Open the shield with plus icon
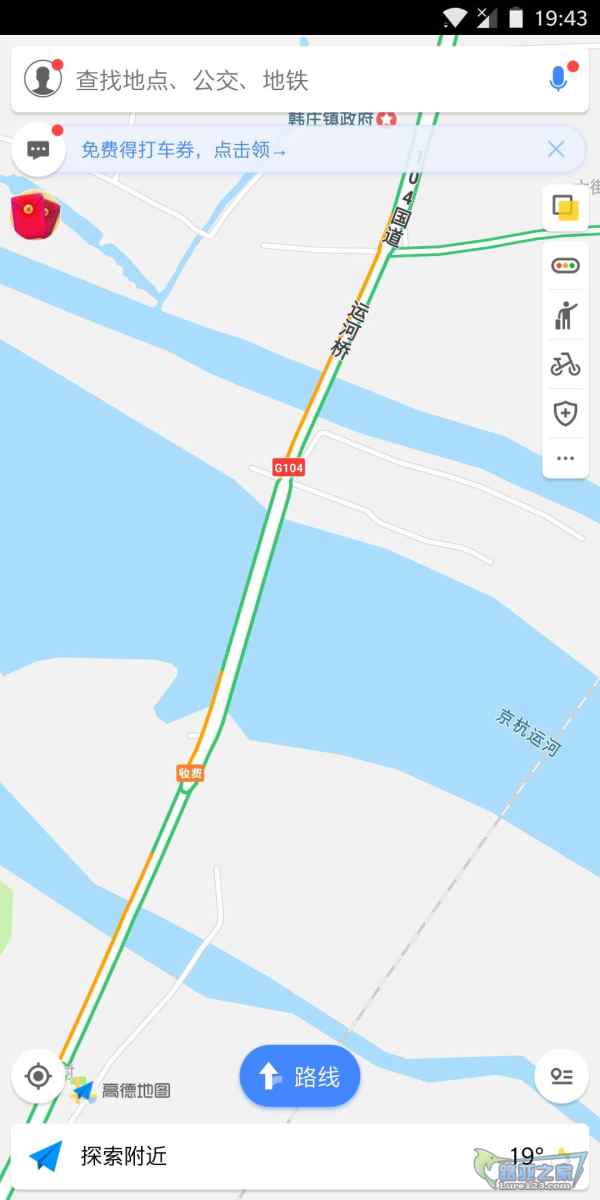 pos(566,413)
